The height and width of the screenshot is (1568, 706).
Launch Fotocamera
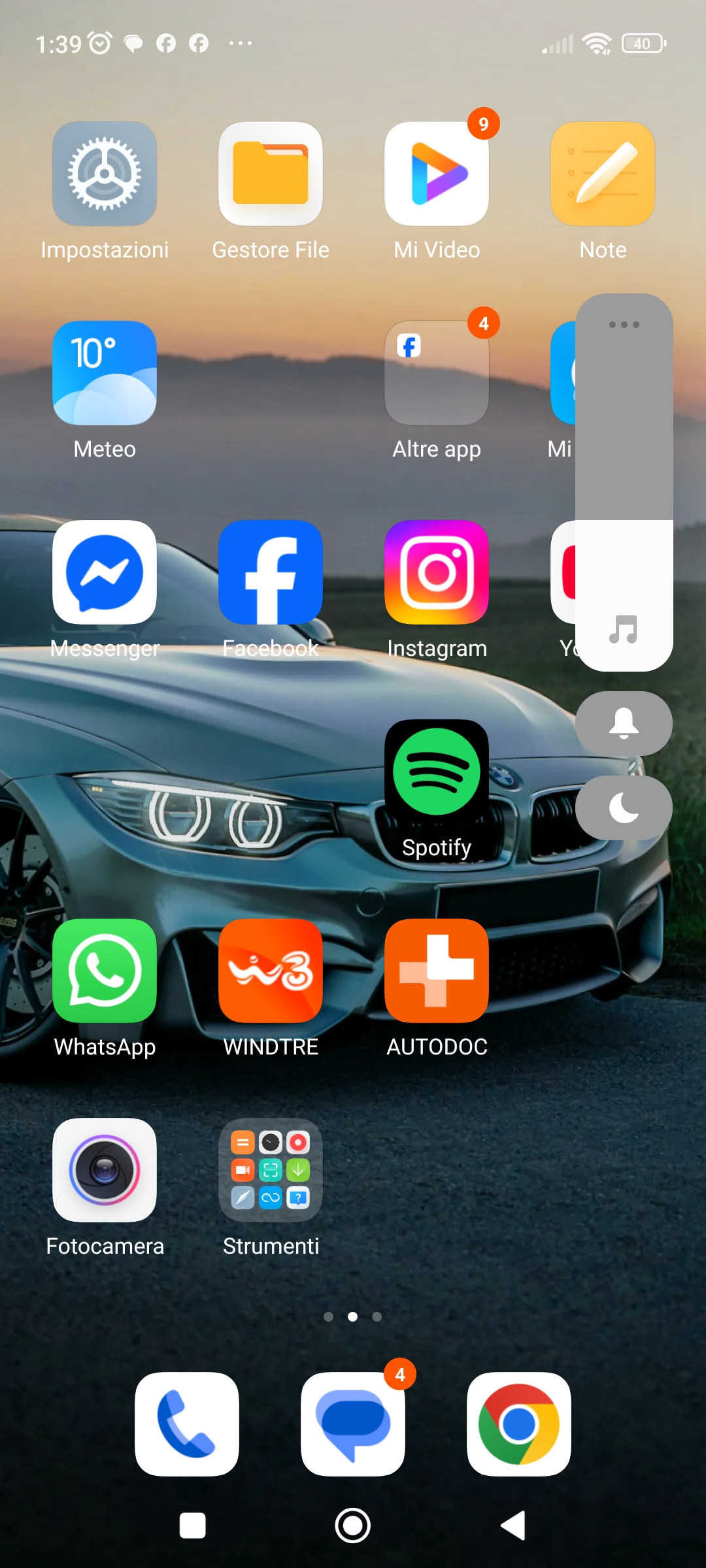tap(105, 1170)
